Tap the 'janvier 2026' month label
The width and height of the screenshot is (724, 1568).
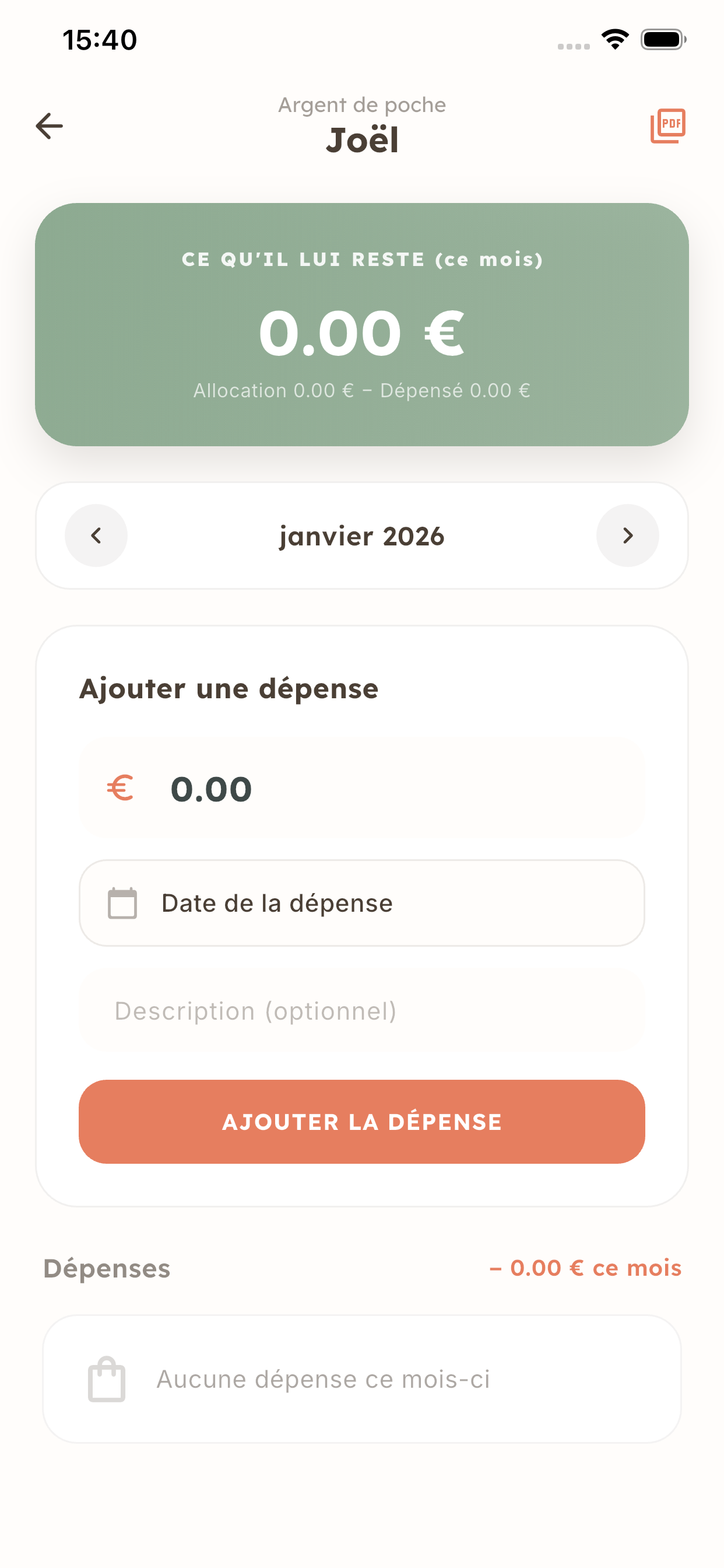pyautogui.click(x=361, y=535)
